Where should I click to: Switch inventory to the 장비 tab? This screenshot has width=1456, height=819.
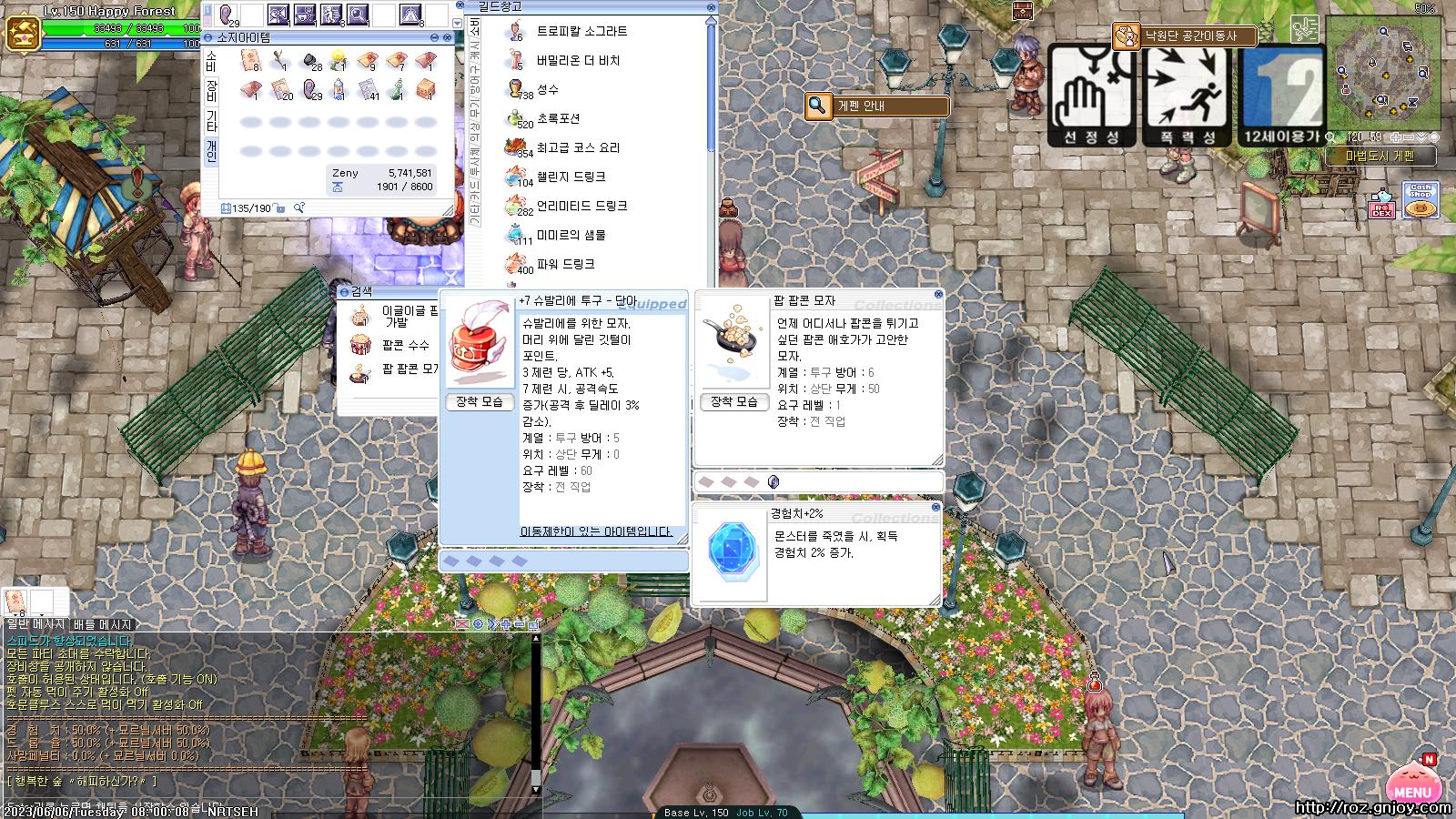[211, 91]
